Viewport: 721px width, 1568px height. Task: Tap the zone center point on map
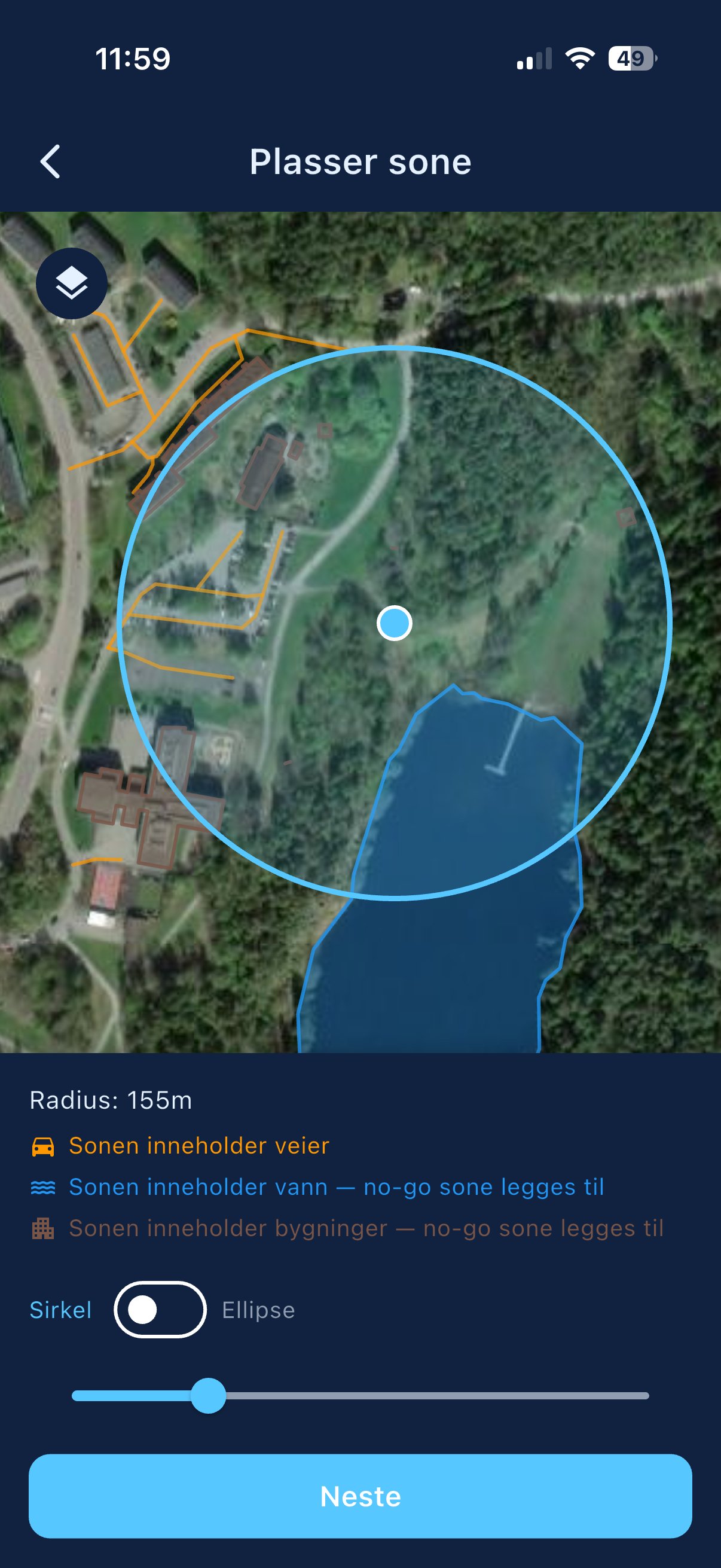[x=394, y=623]
